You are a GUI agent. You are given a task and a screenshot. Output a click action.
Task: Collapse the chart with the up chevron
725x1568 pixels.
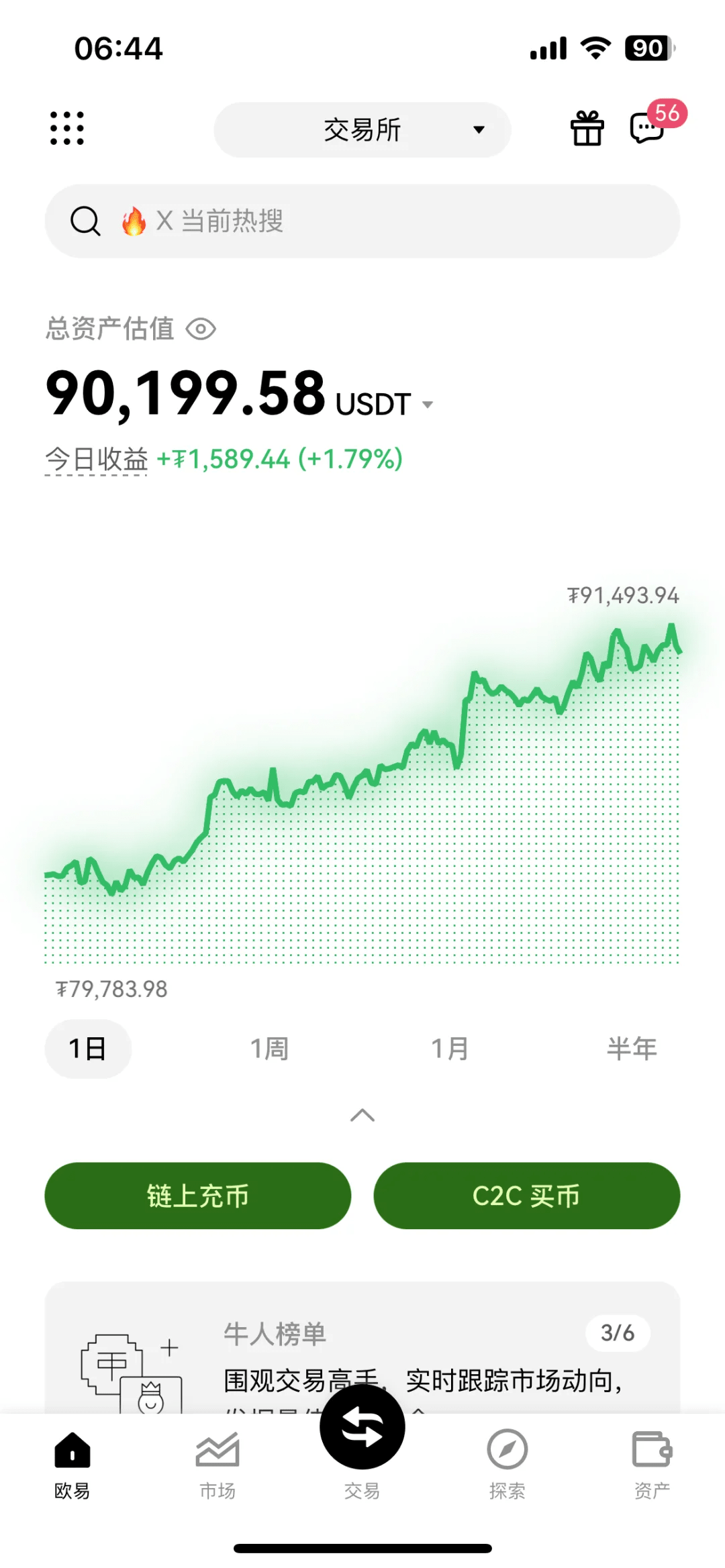tap(362, 1115)
